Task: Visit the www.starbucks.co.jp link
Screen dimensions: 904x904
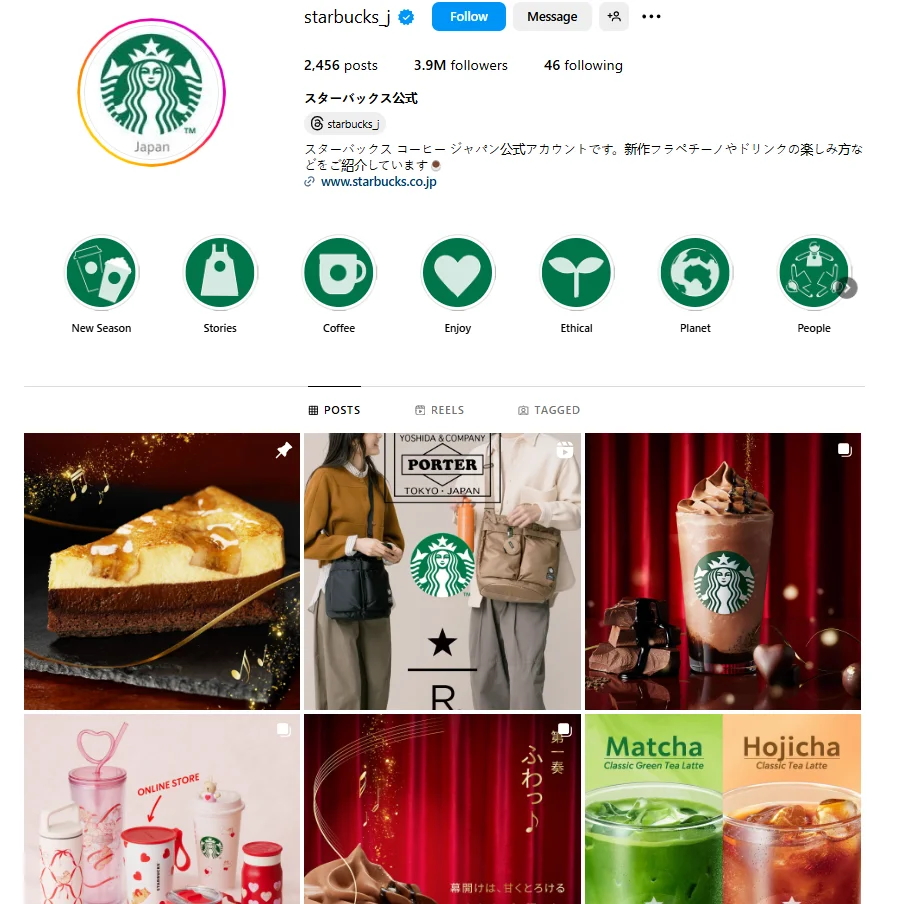Action: click(x=378, y=182)
